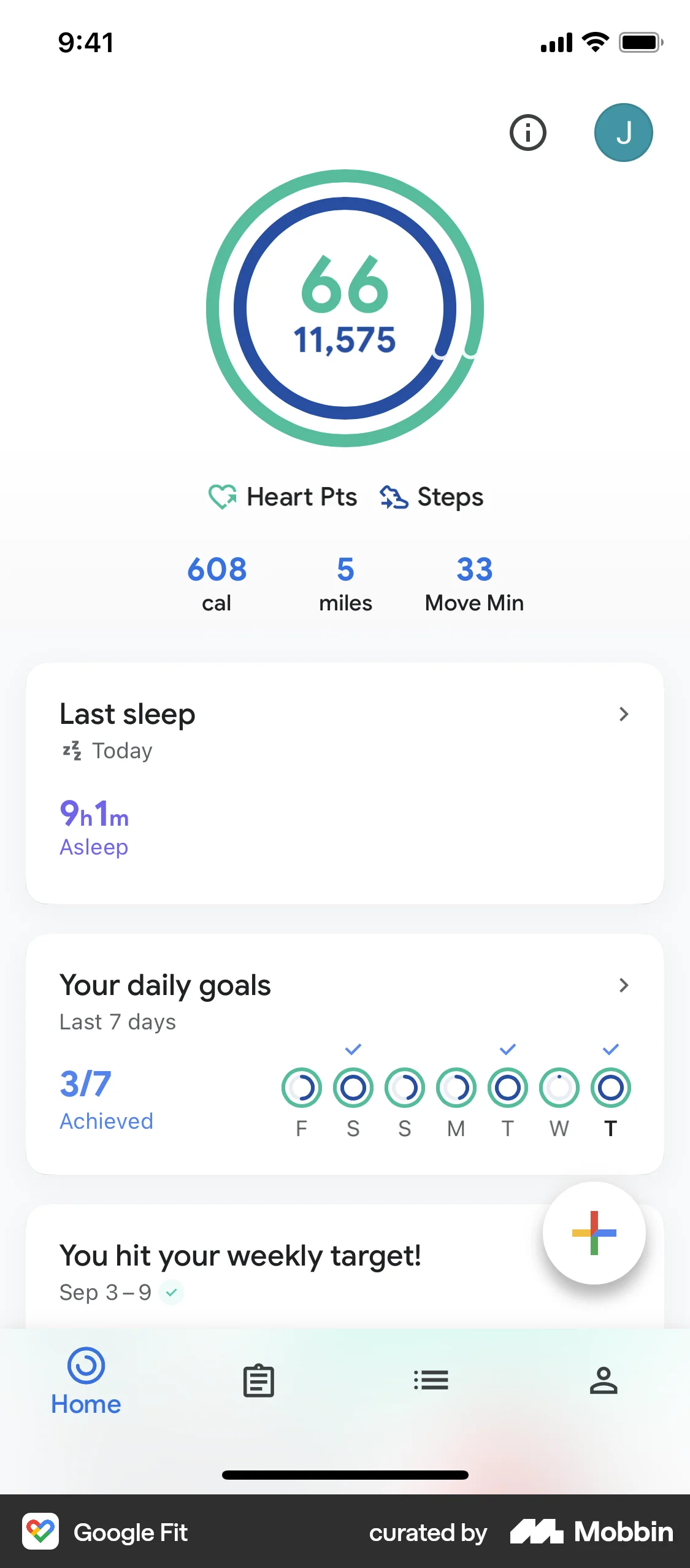The width and height of the screenshot is (690, 1568).
Task: Open details for Thursday's goal ring
Action: point(610,1086)
